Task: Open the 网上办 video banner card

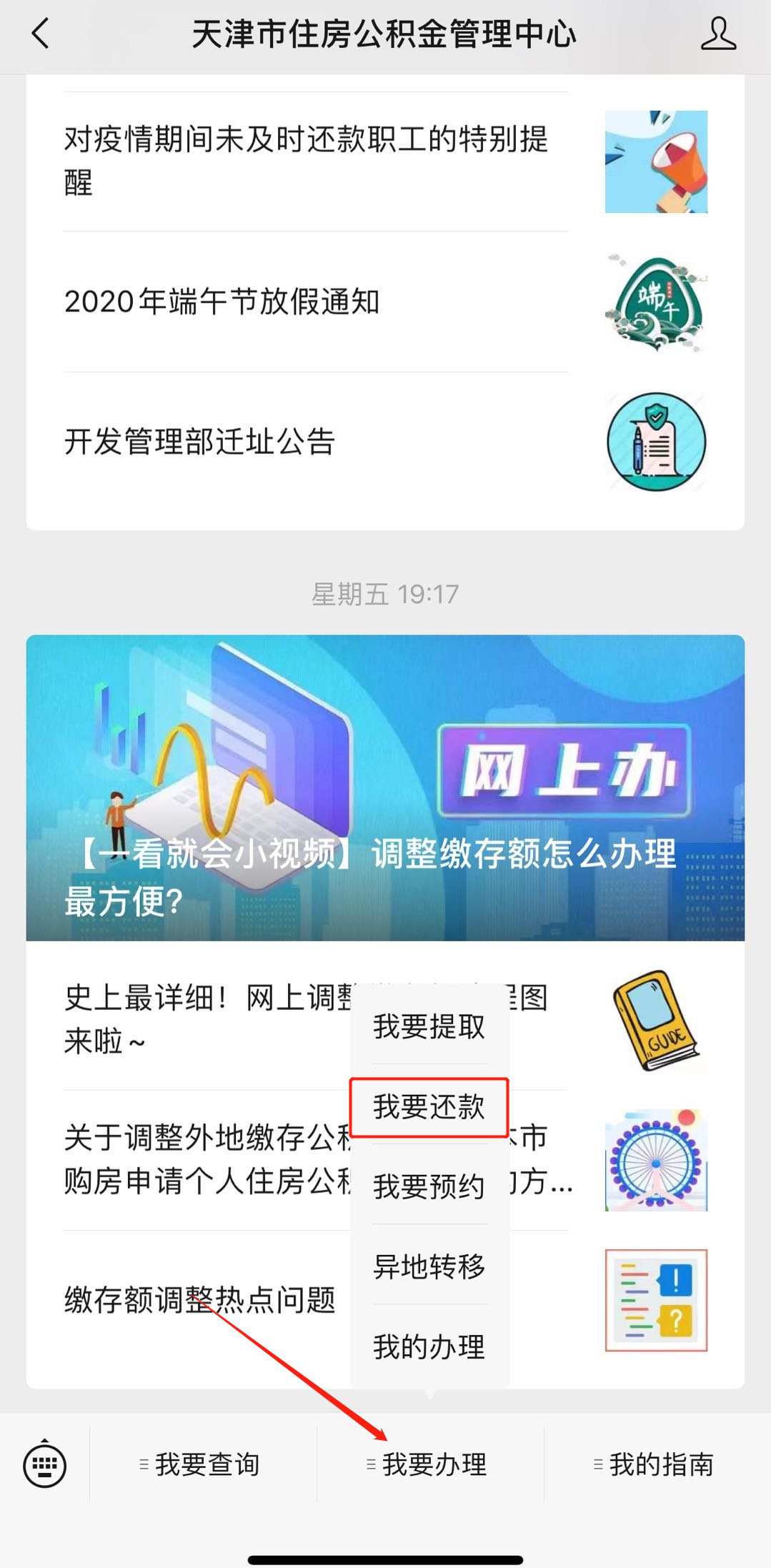Action: click(385, 788)
